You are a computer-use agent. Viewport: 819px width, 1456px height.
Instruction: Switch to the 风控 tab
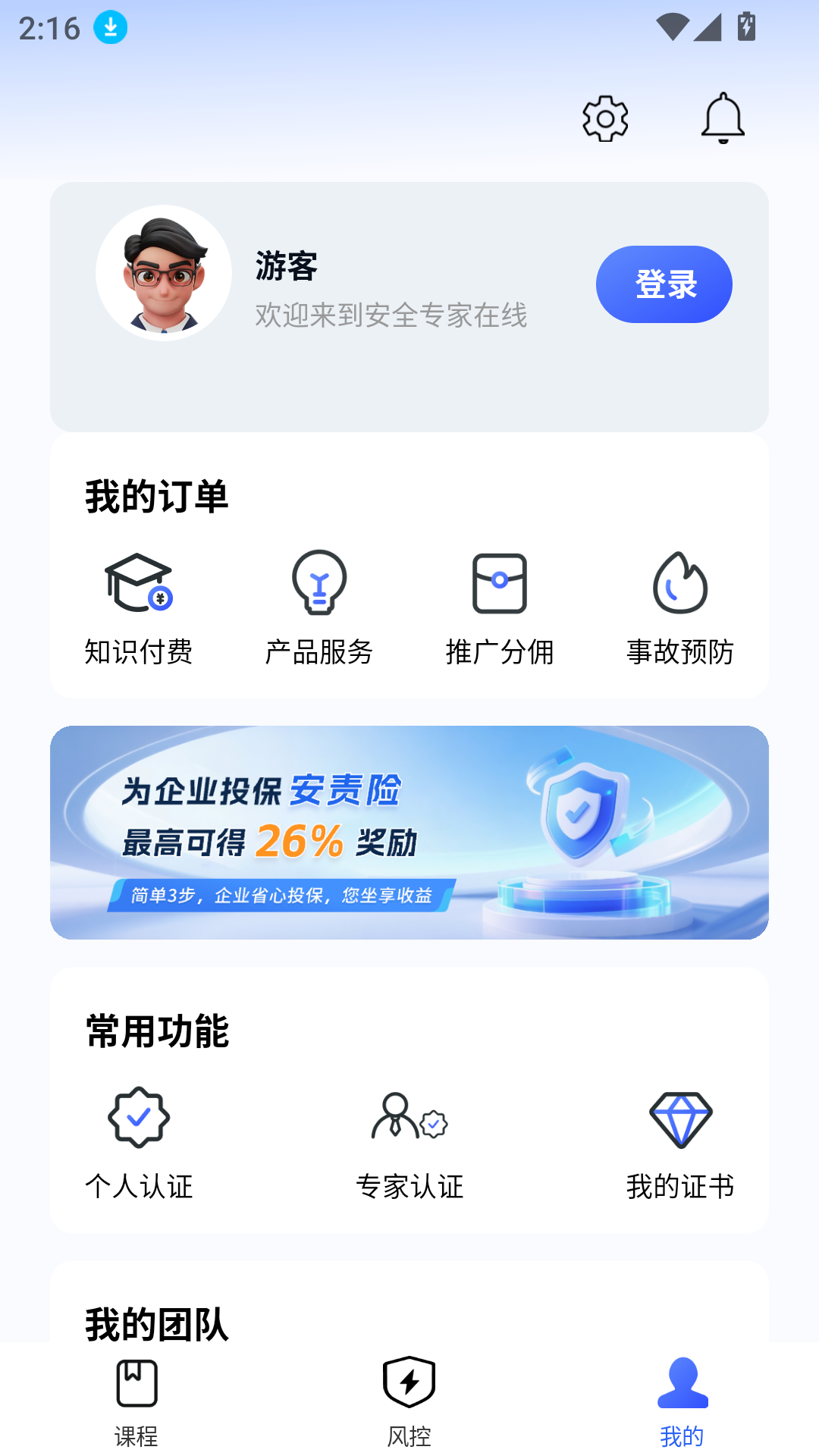409,1407
